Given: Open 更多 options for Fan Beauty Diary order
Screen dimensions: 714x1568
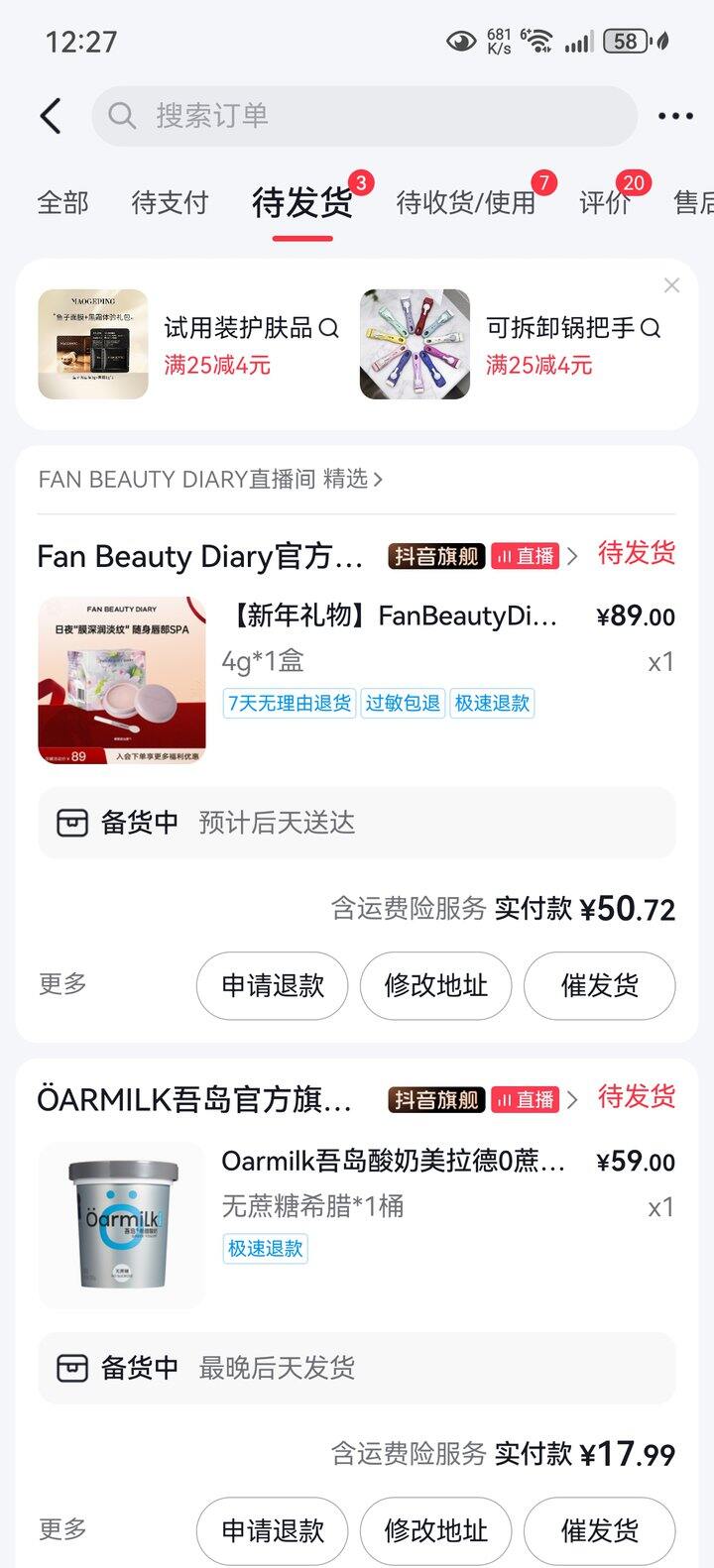Looking at the screenshot, I should click(x=62, y=984).
